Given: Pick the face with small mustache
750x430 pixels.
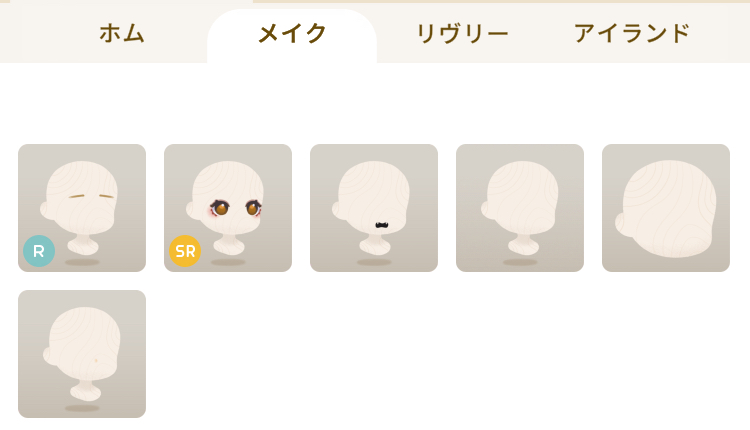Looking at the screenshot, I should point(374,208).
